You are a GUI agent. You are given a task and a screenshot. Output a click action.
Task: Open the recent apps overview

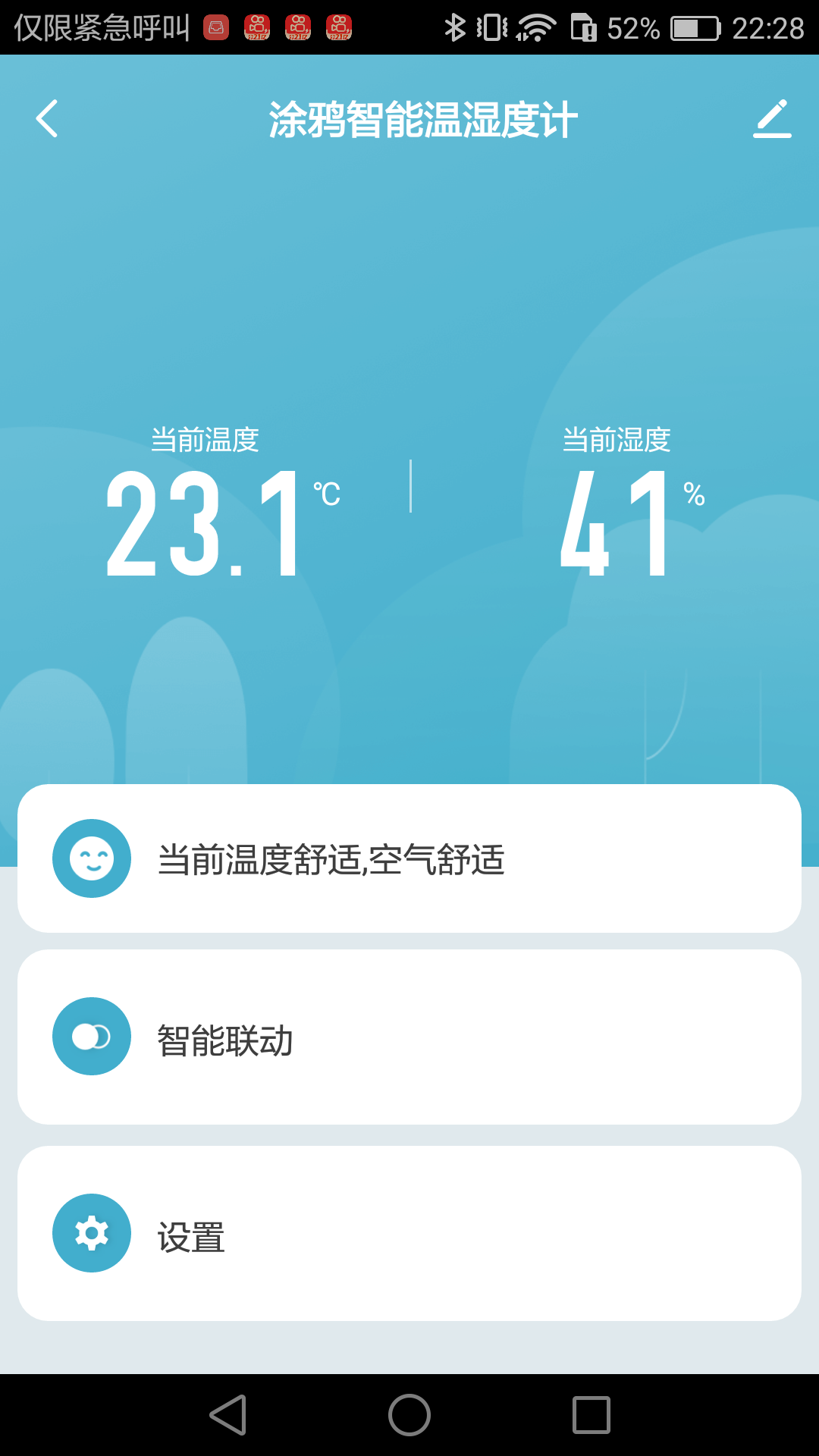tap(591, 1415)
